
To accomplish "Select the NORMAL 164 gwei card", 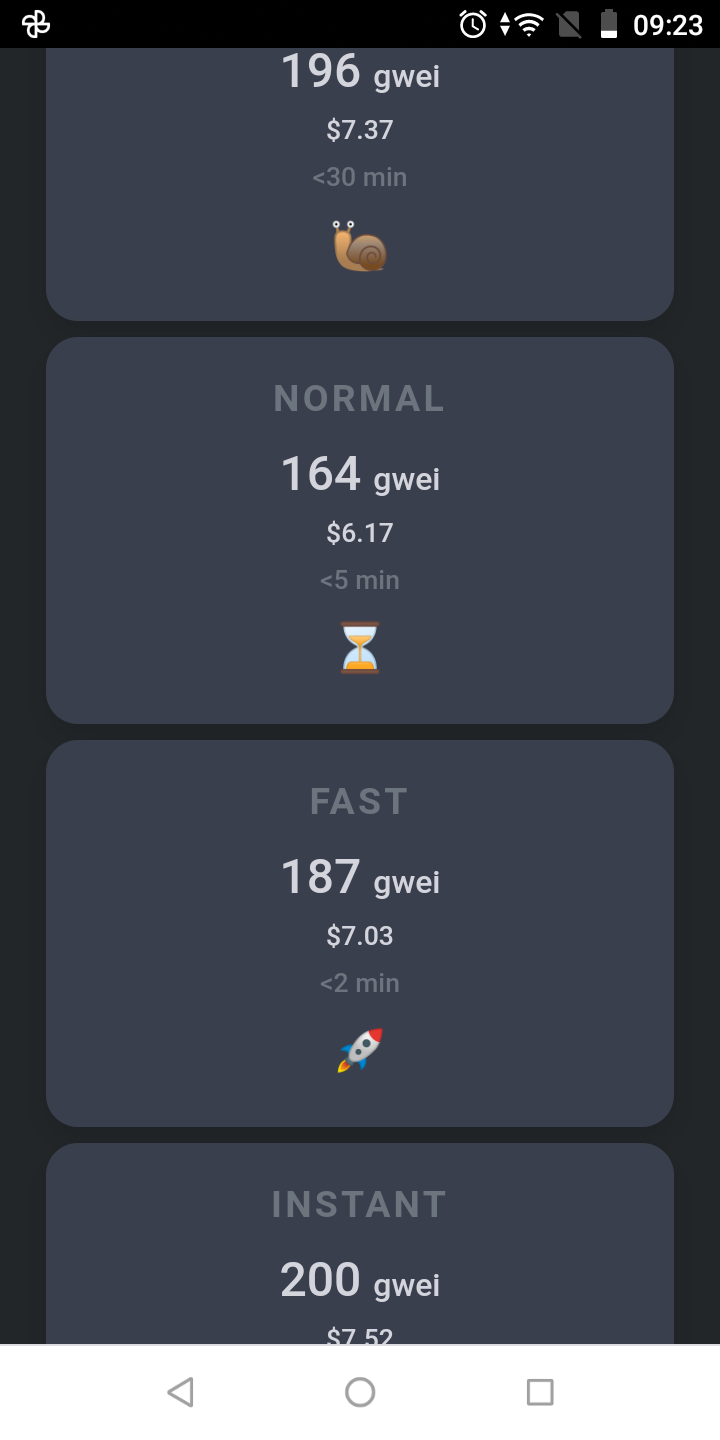I will point(360,530).
